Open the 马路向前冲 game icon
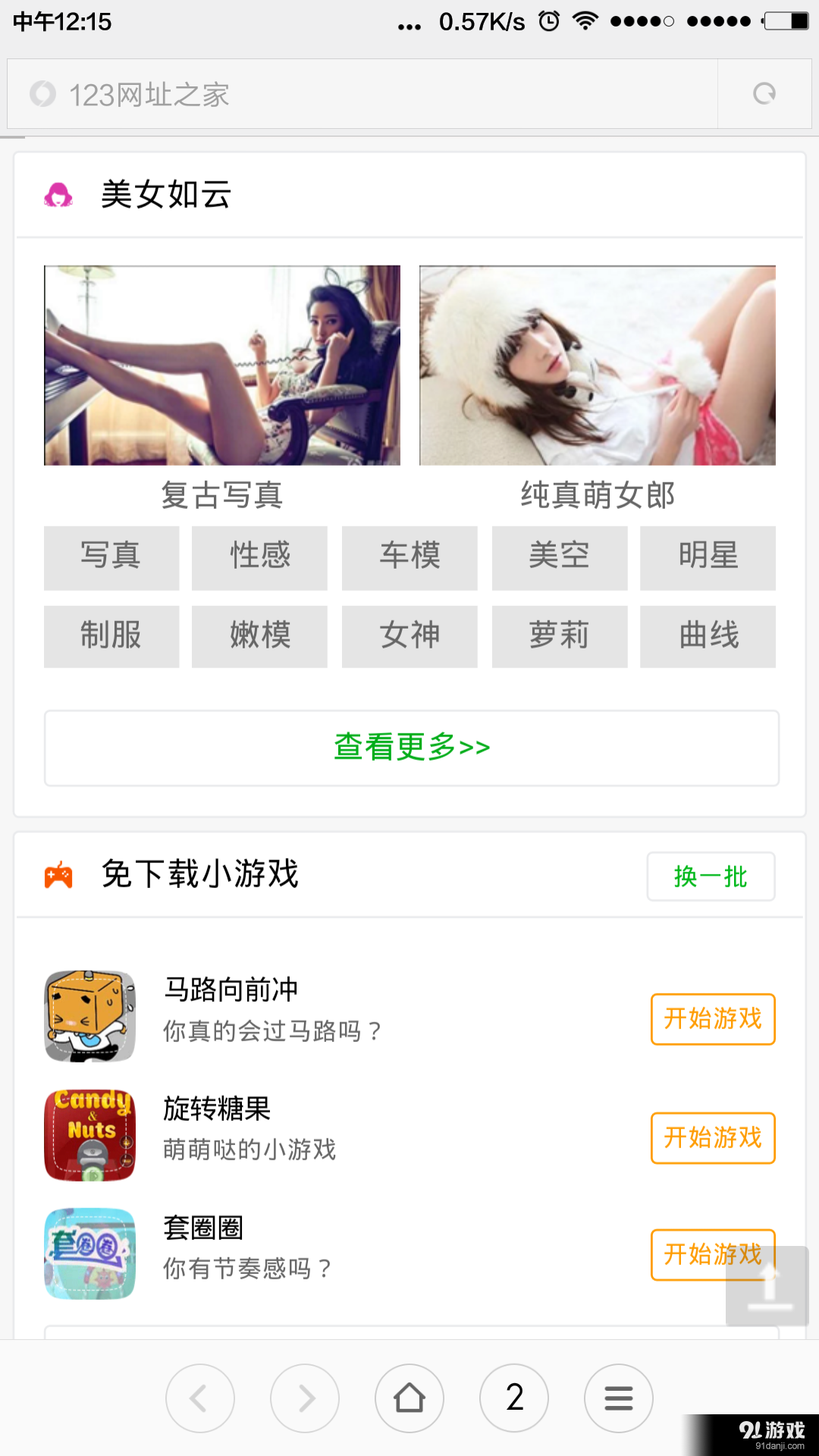The width and height of the screenshot is (819, 1456). click(x=89, y=1015)
